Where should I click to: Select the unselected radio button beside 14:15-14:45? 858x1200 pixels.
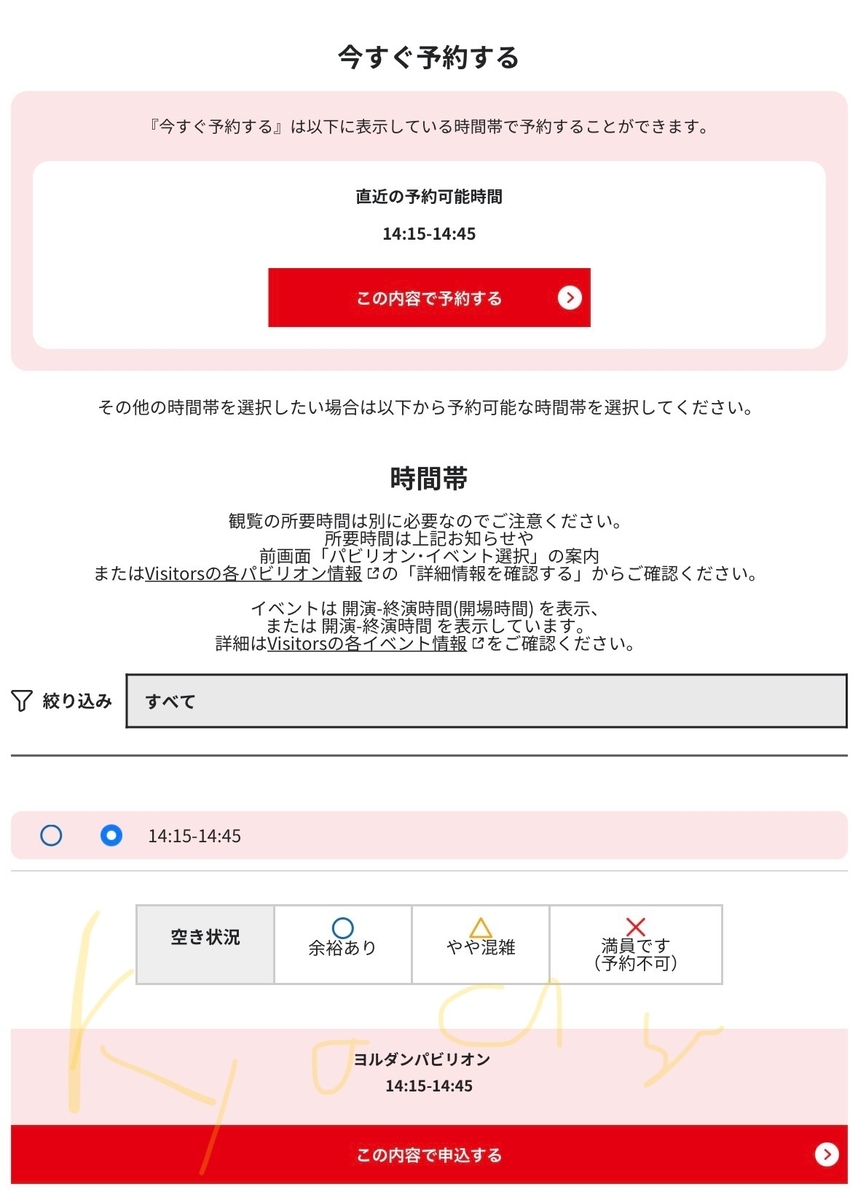pyautogui.click(x=51, y=835)
